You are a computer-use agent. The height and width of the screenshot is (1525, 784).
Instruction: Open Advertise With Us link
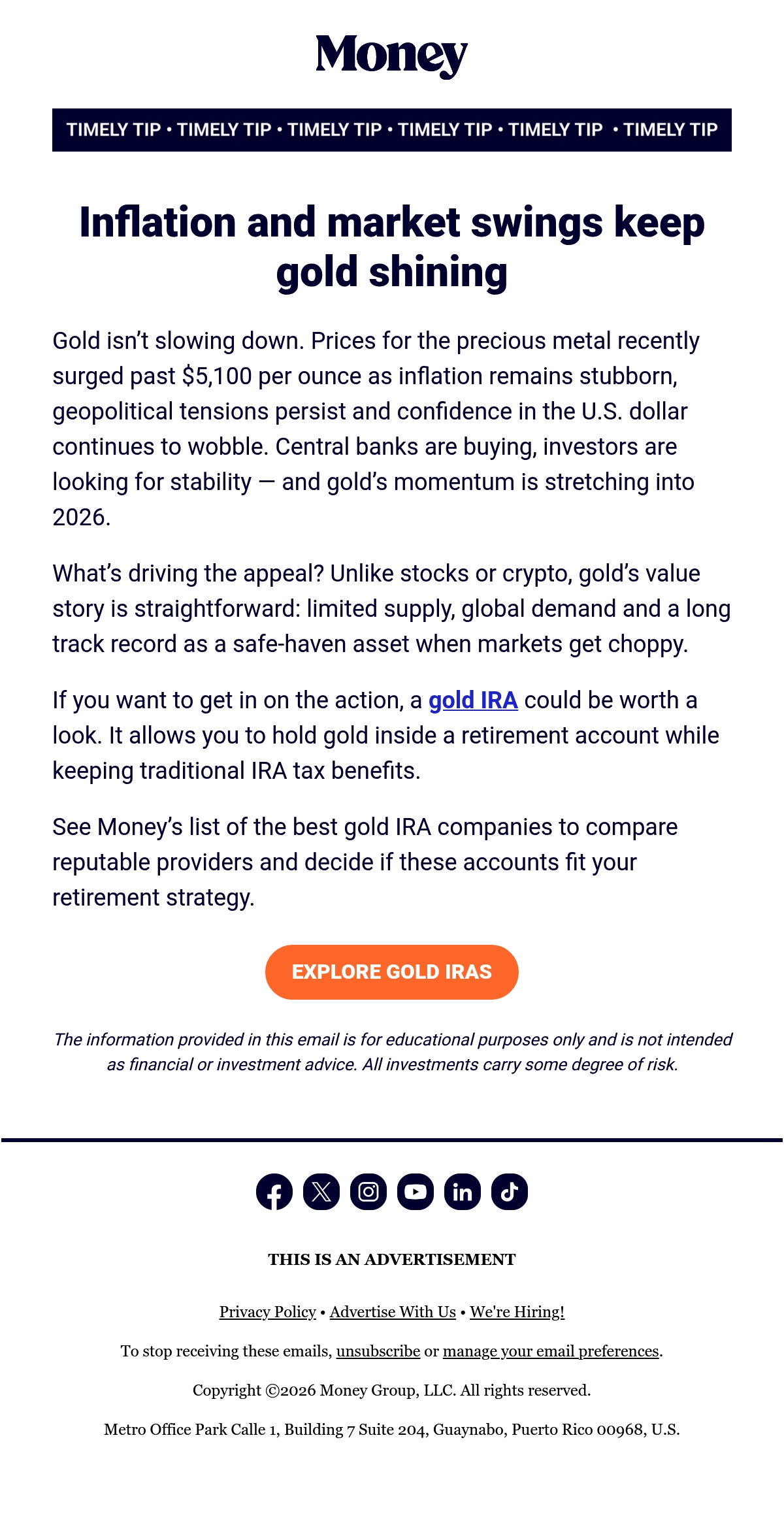pos(393,1312)
